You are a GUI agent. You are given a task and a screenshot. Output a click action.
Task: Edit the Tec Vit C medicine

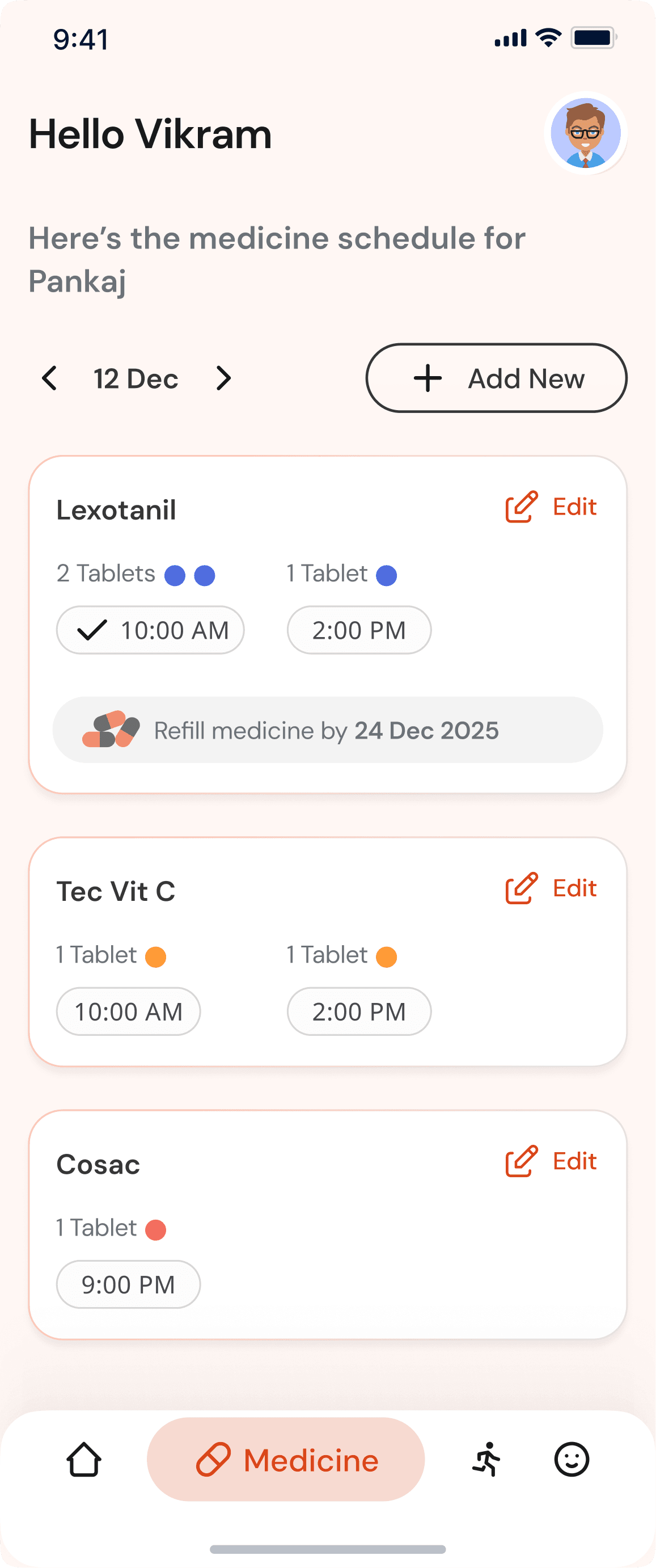click(x=551, y=889)
